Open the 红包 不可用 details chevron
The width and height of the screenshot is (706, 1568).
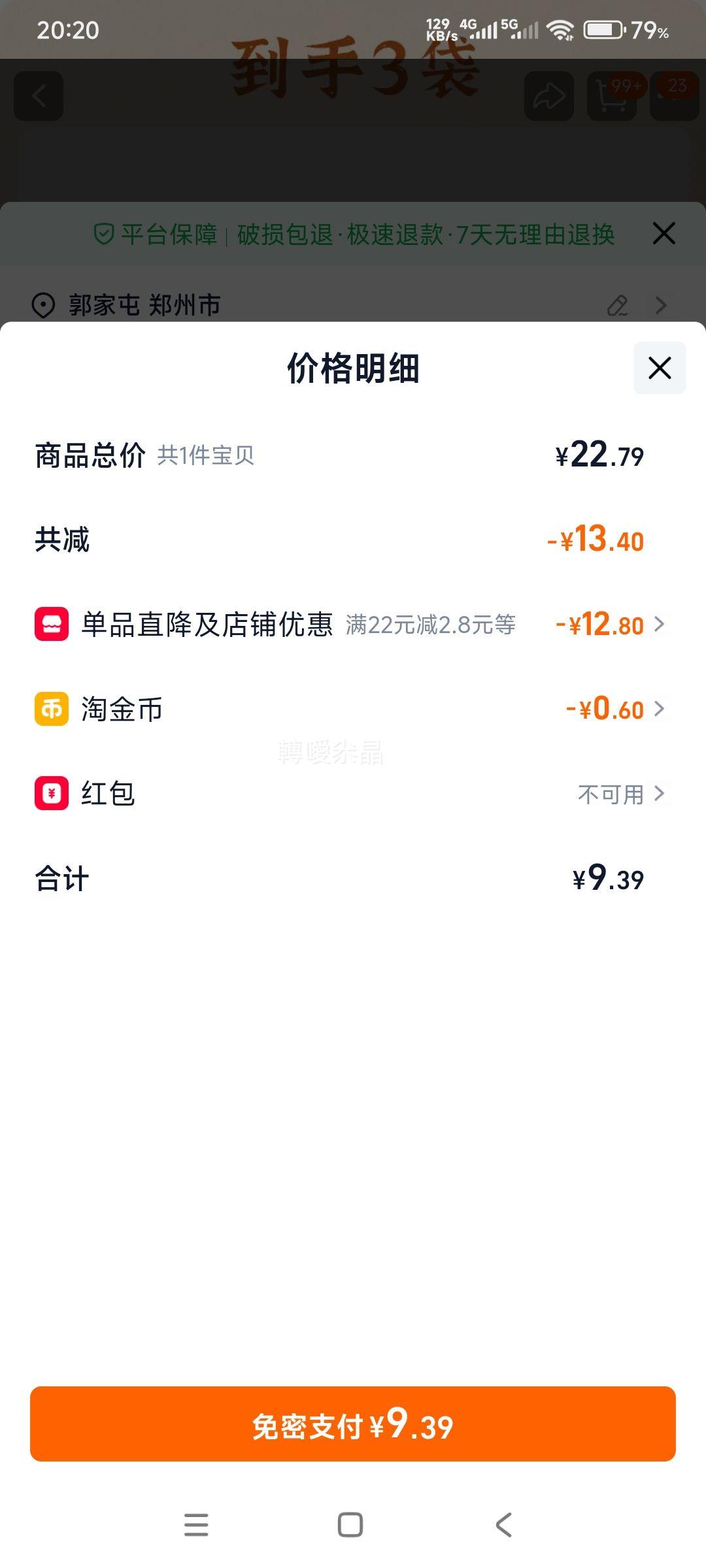pyautogui.click(x=660, y=794)
